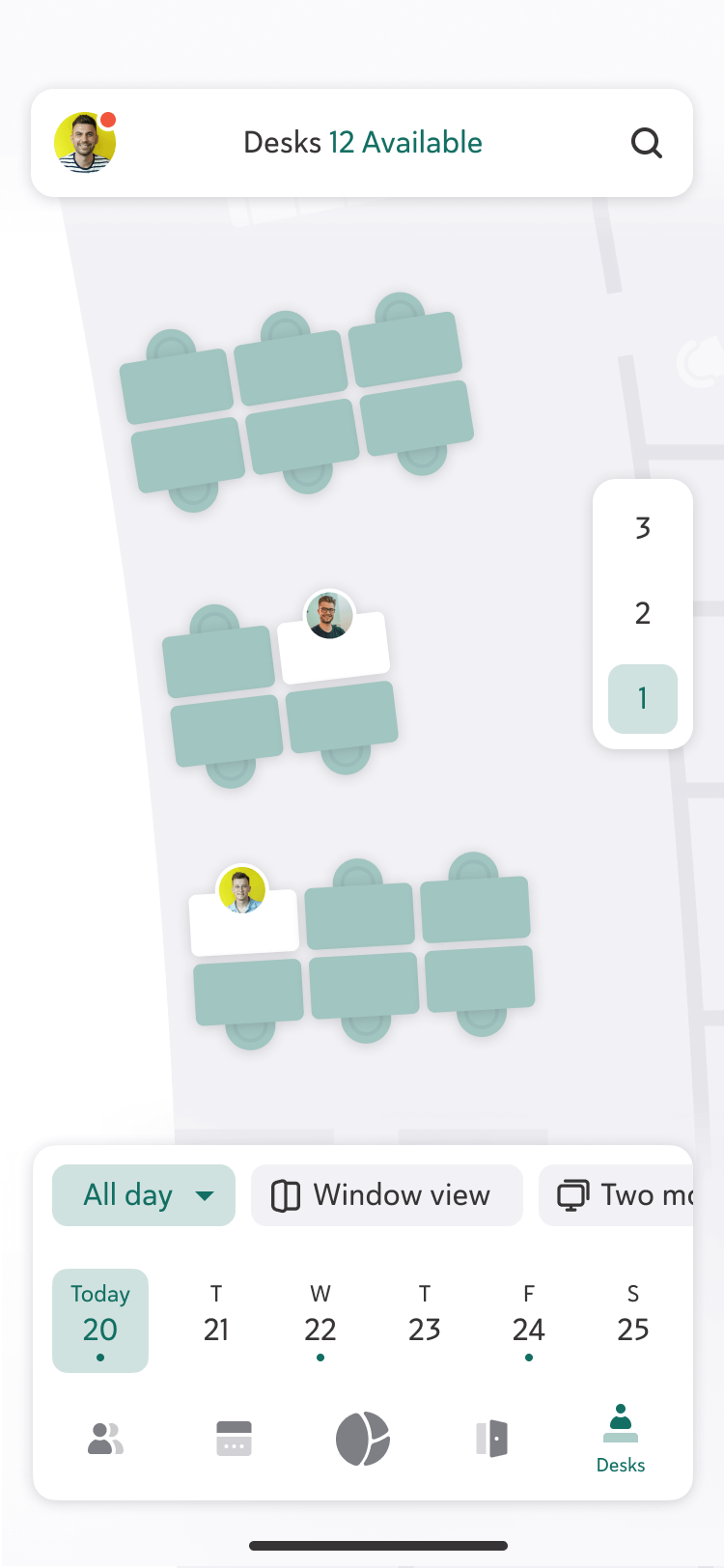Open the people tab in bottom navigation

pos(105,1439)
